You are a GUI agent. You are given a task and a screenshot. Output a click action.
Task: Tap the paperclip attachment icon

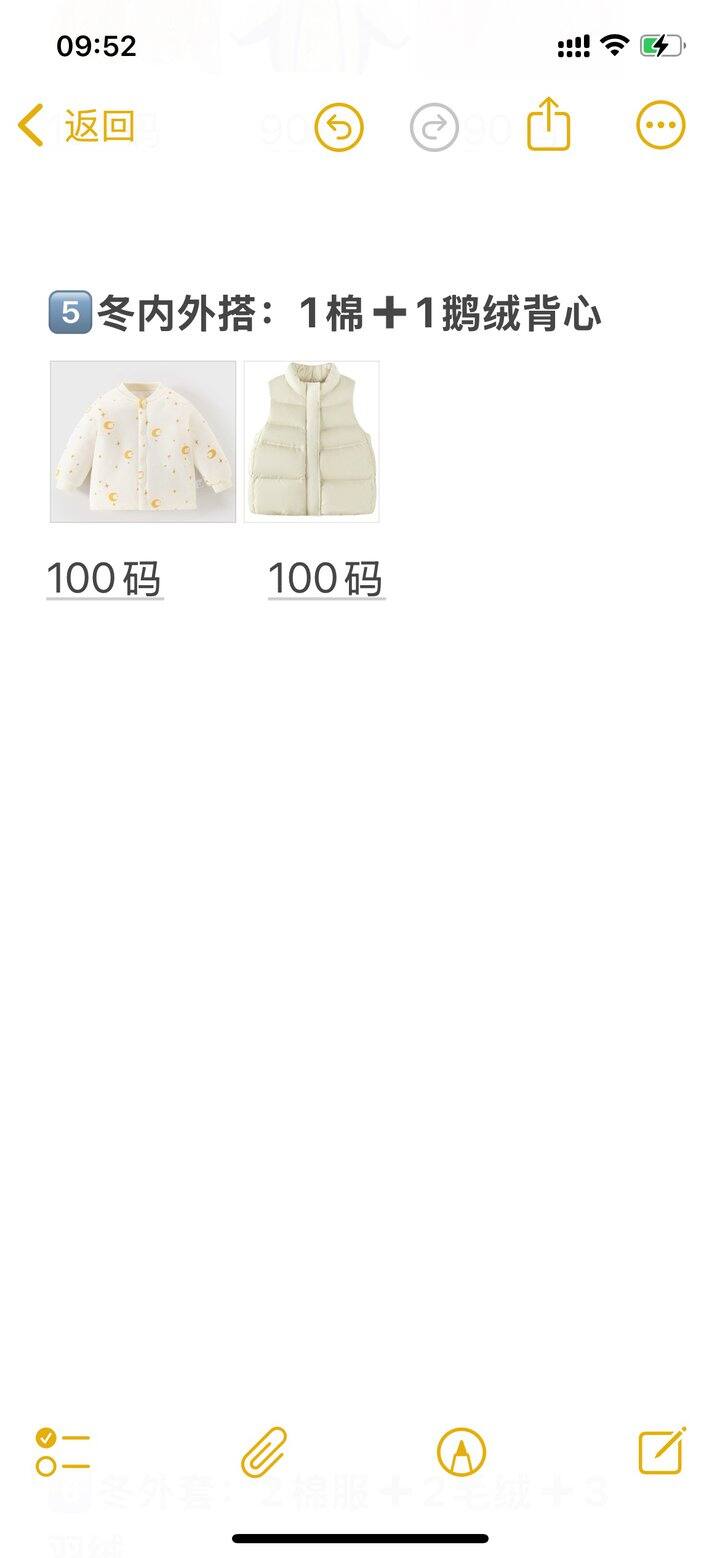click(264, 1452)
